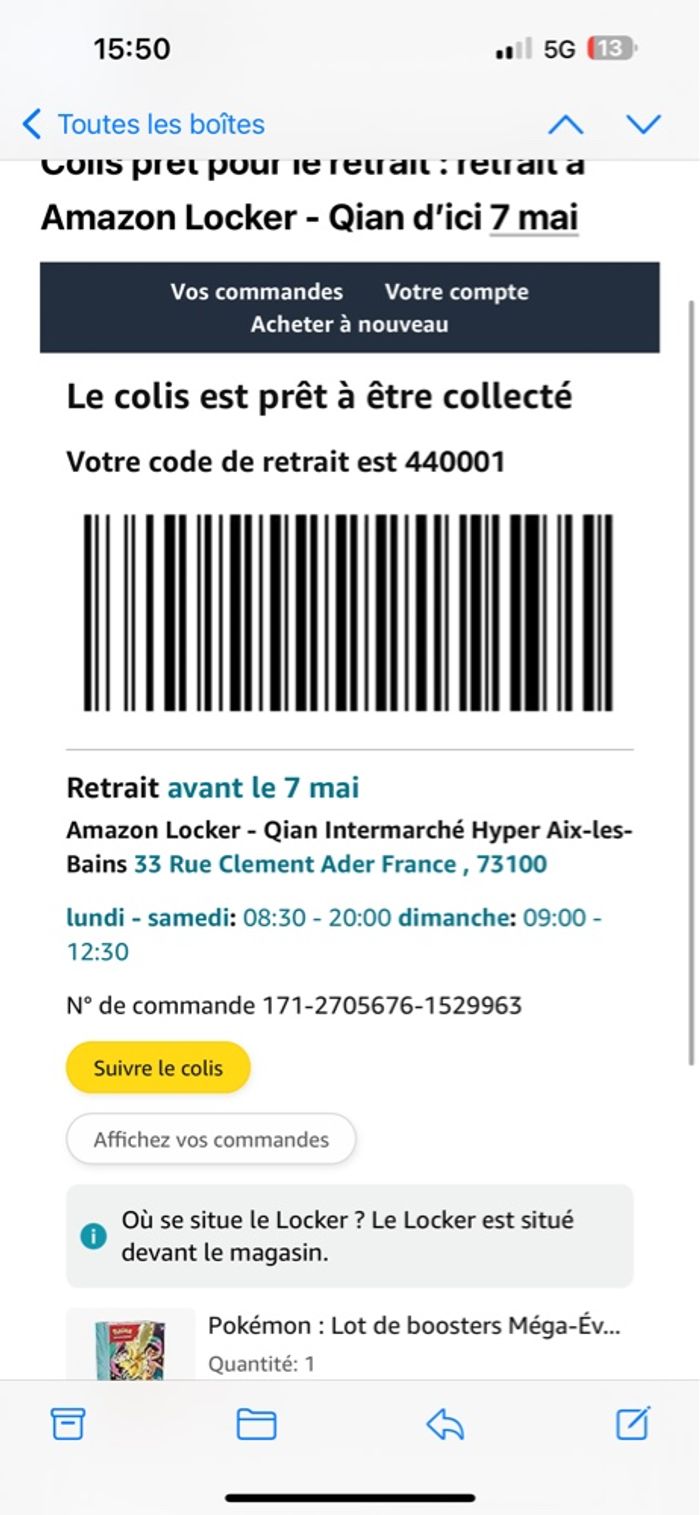
Task: Go back to Toutes les boîtes
Action: point(143,124)
